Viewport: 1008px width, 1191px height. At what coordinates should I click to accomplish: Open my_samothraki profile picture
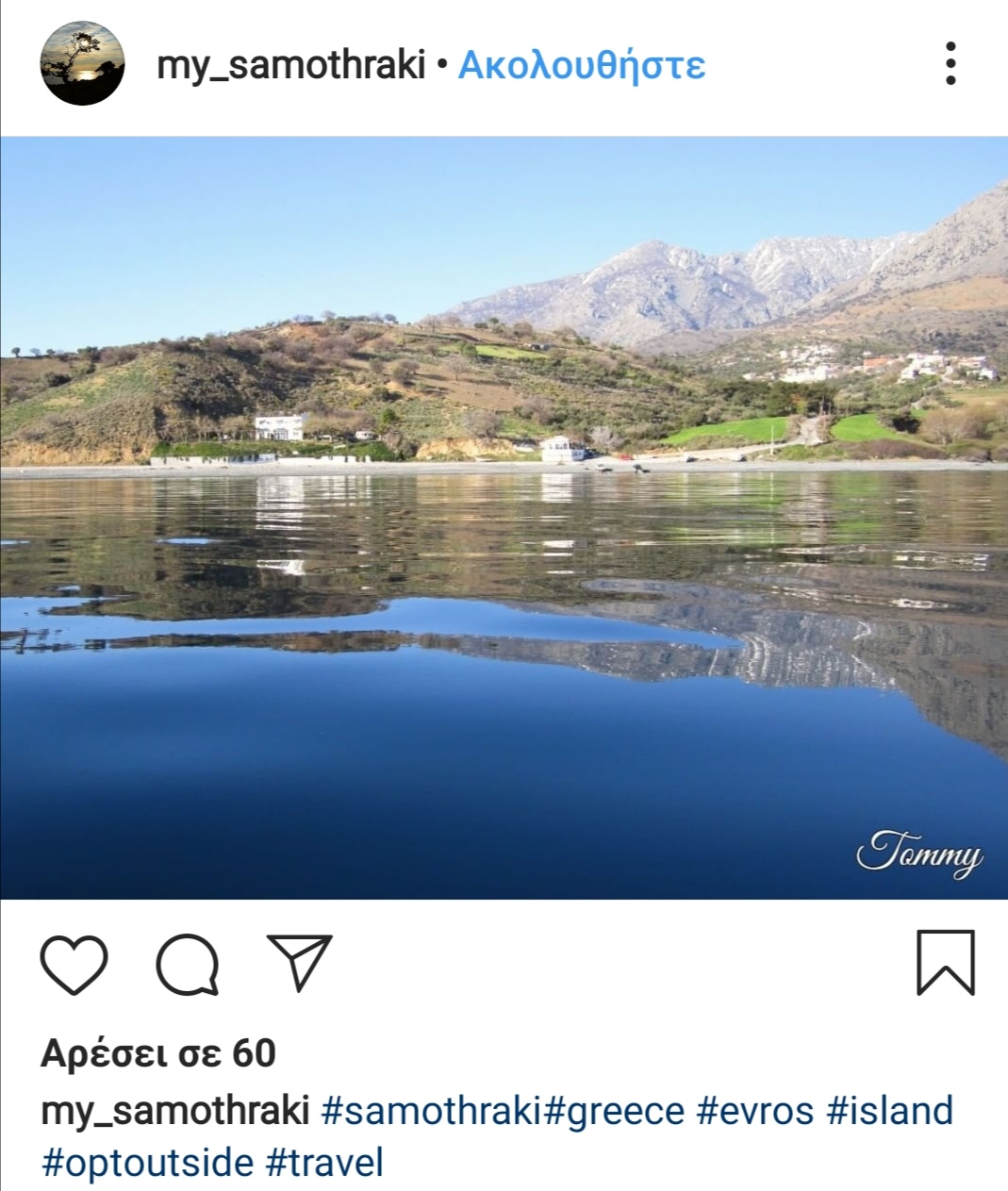pos(82,63)
